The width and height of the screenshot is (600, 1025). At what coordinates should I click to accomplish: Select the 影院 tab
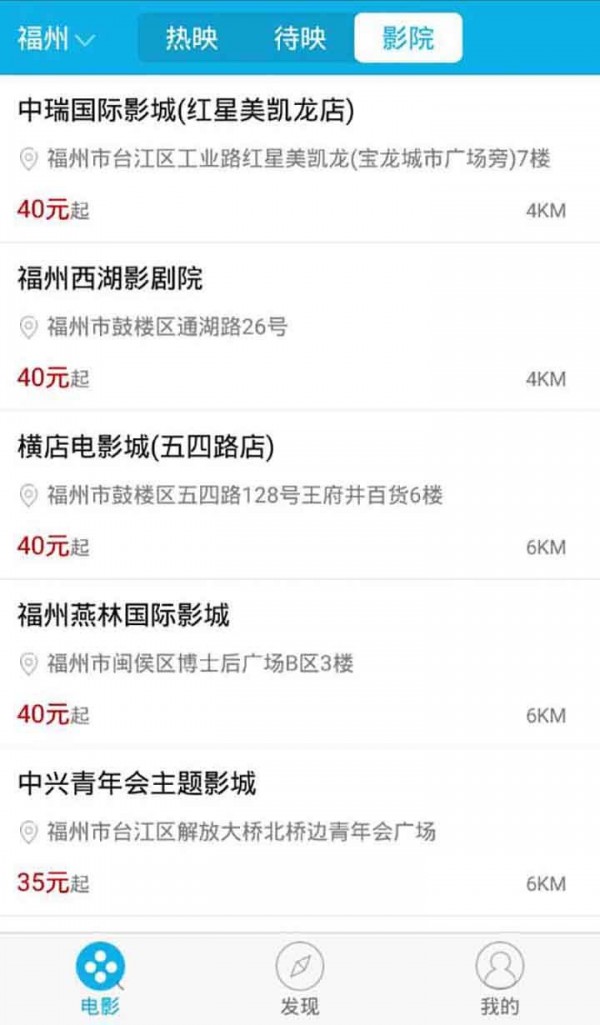(408, 39)
